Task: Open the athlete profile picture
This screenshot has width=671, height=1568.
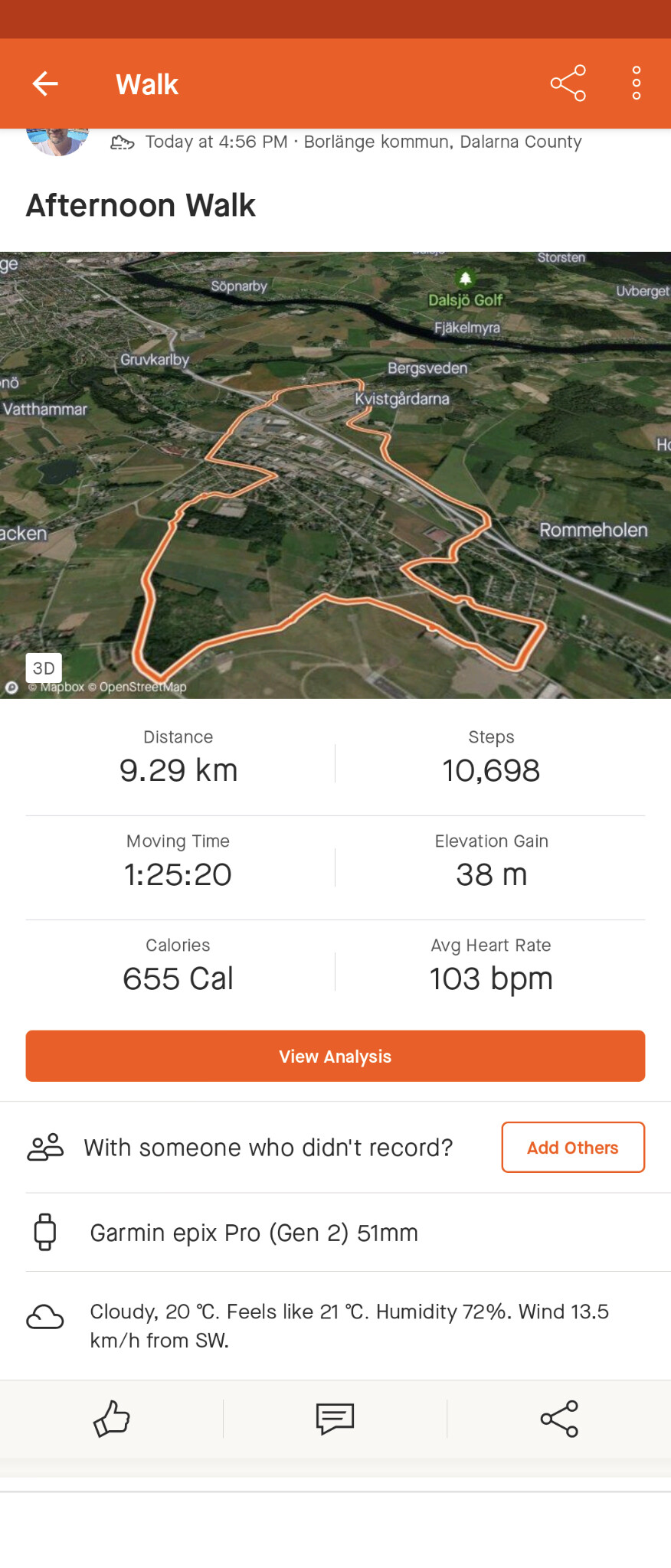Action: (x=57, y=141)
